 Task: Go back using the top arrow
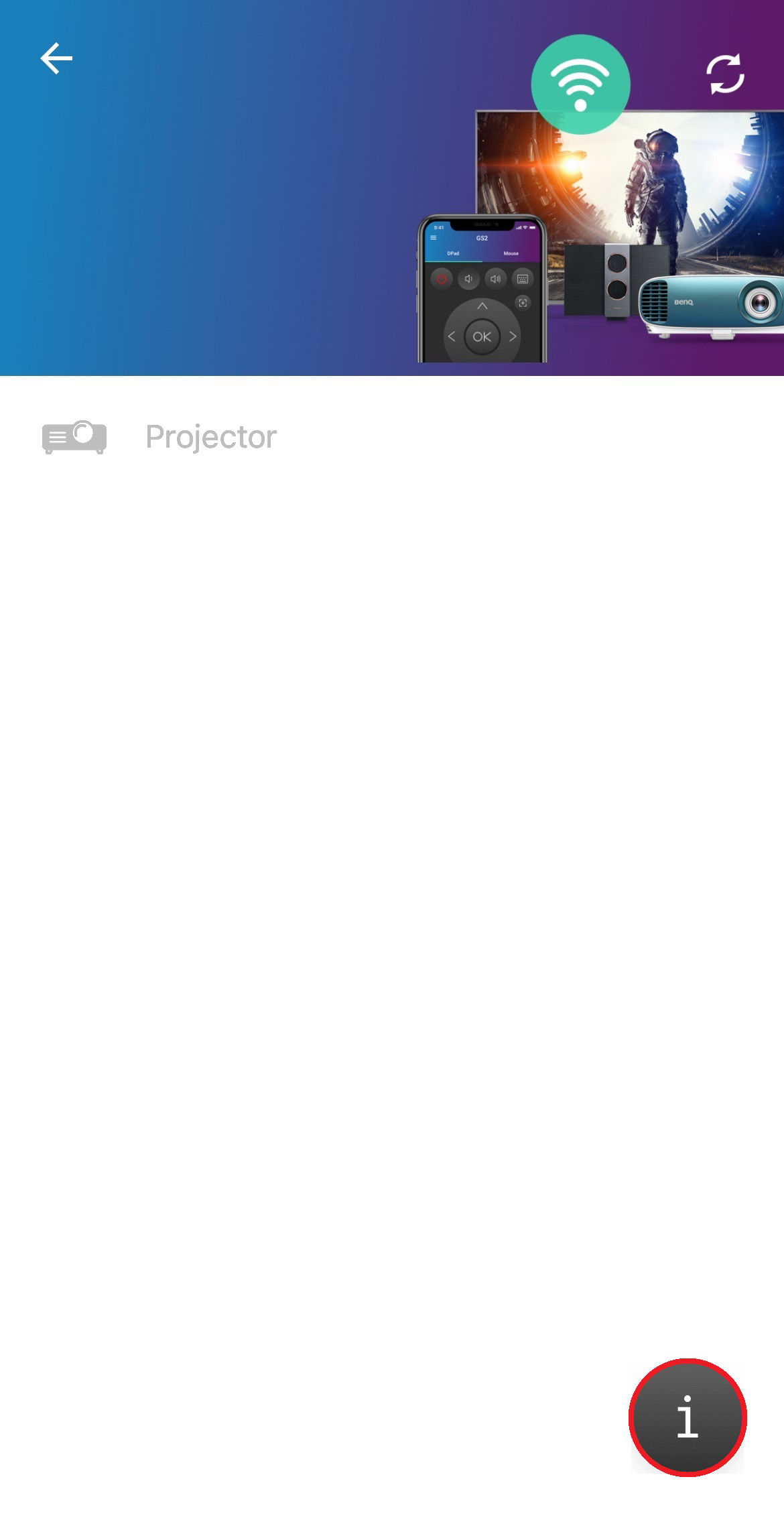pyautogui.click(x=56, y=59)
